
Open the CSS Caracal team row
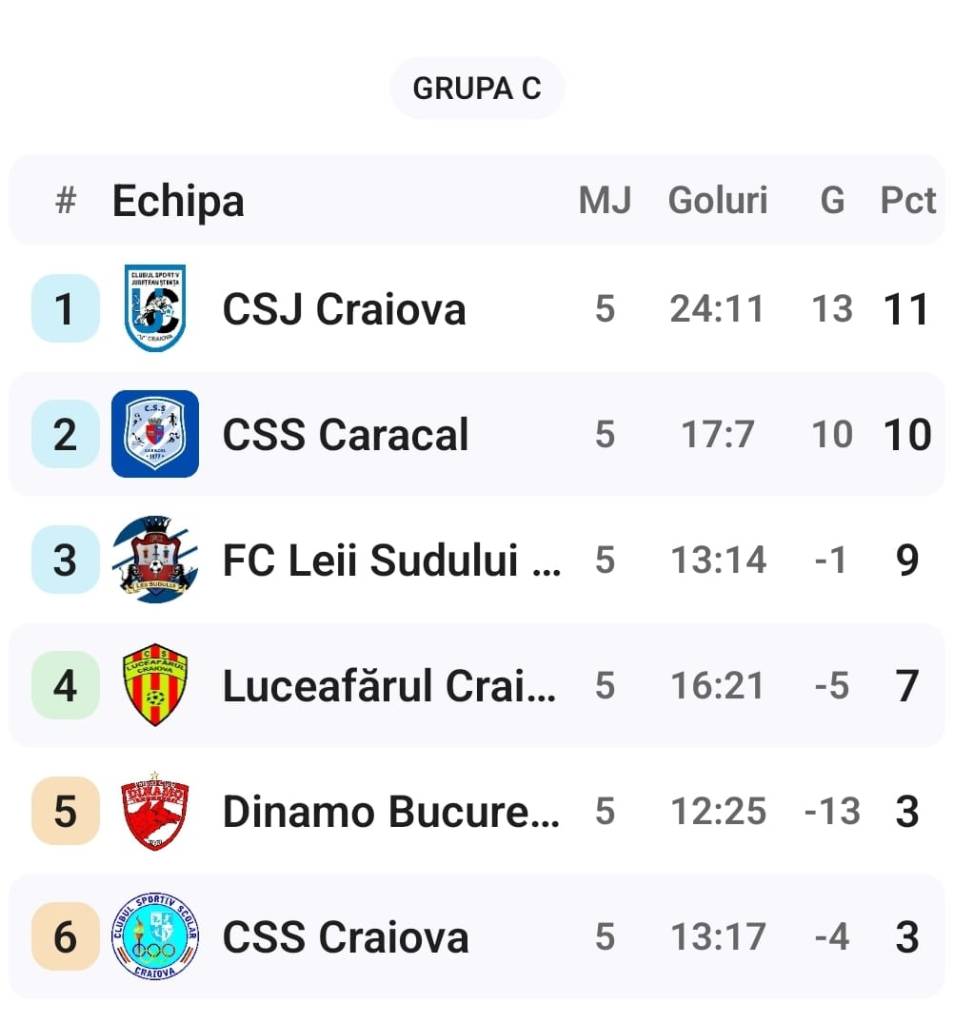[477, 434]
